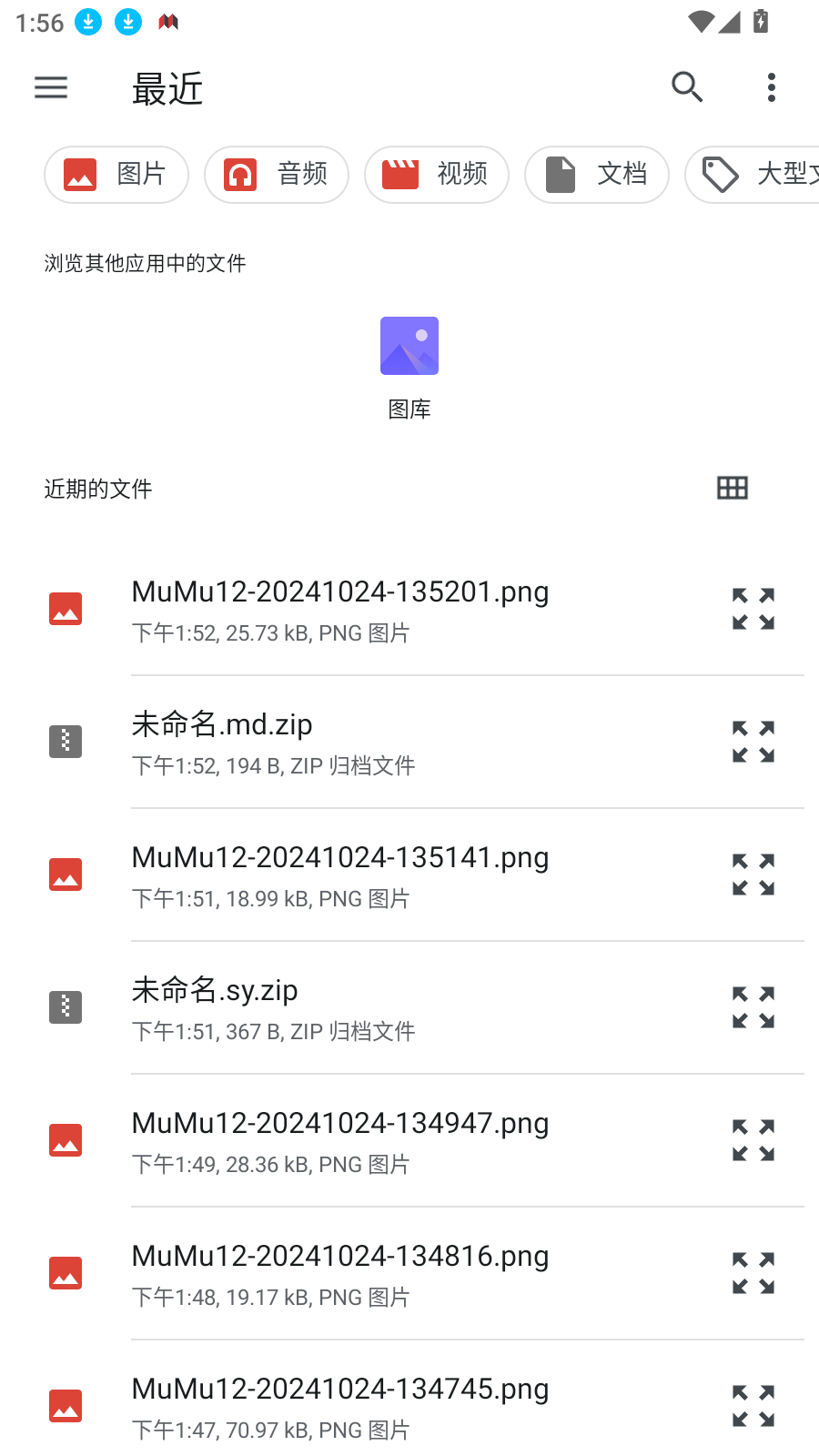Filter by 图片 chip
The height and width of the screenshot is (1456, 819).
116,175
